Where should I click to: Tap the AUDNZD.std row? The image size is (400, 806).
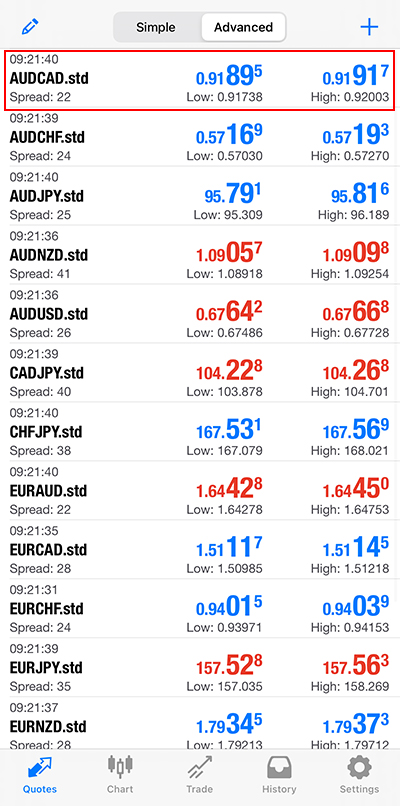pyautogui.click(x=200, y=255)
